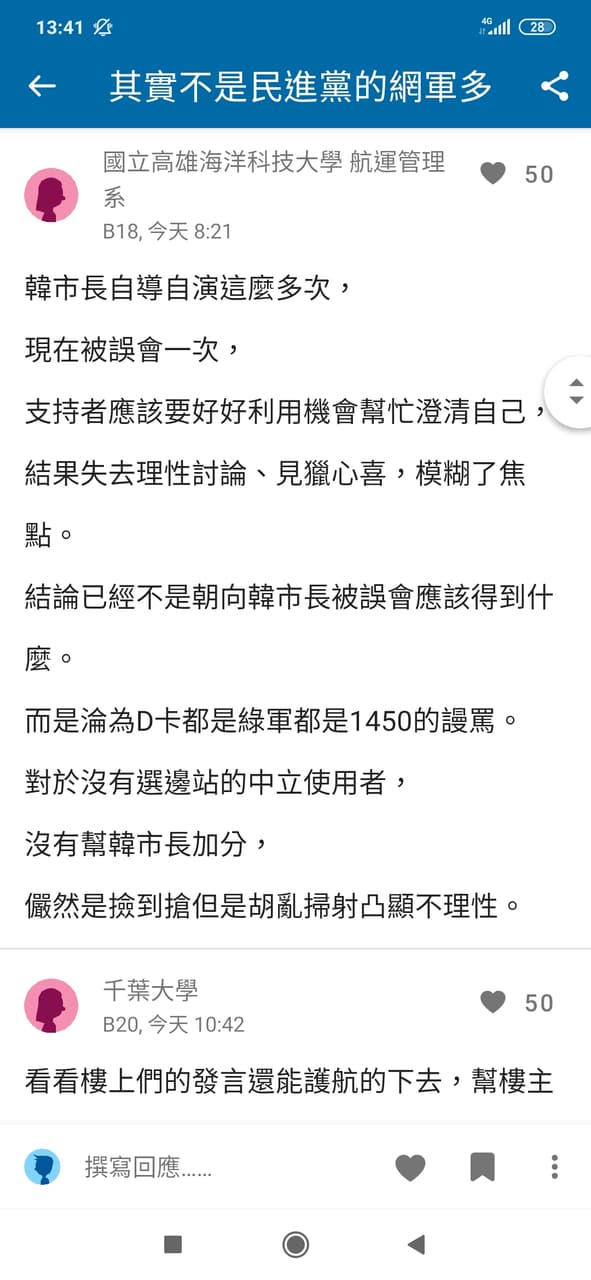Tap the system back triangle
This screenshot has height=1280, width=591.
(417, 1244)
